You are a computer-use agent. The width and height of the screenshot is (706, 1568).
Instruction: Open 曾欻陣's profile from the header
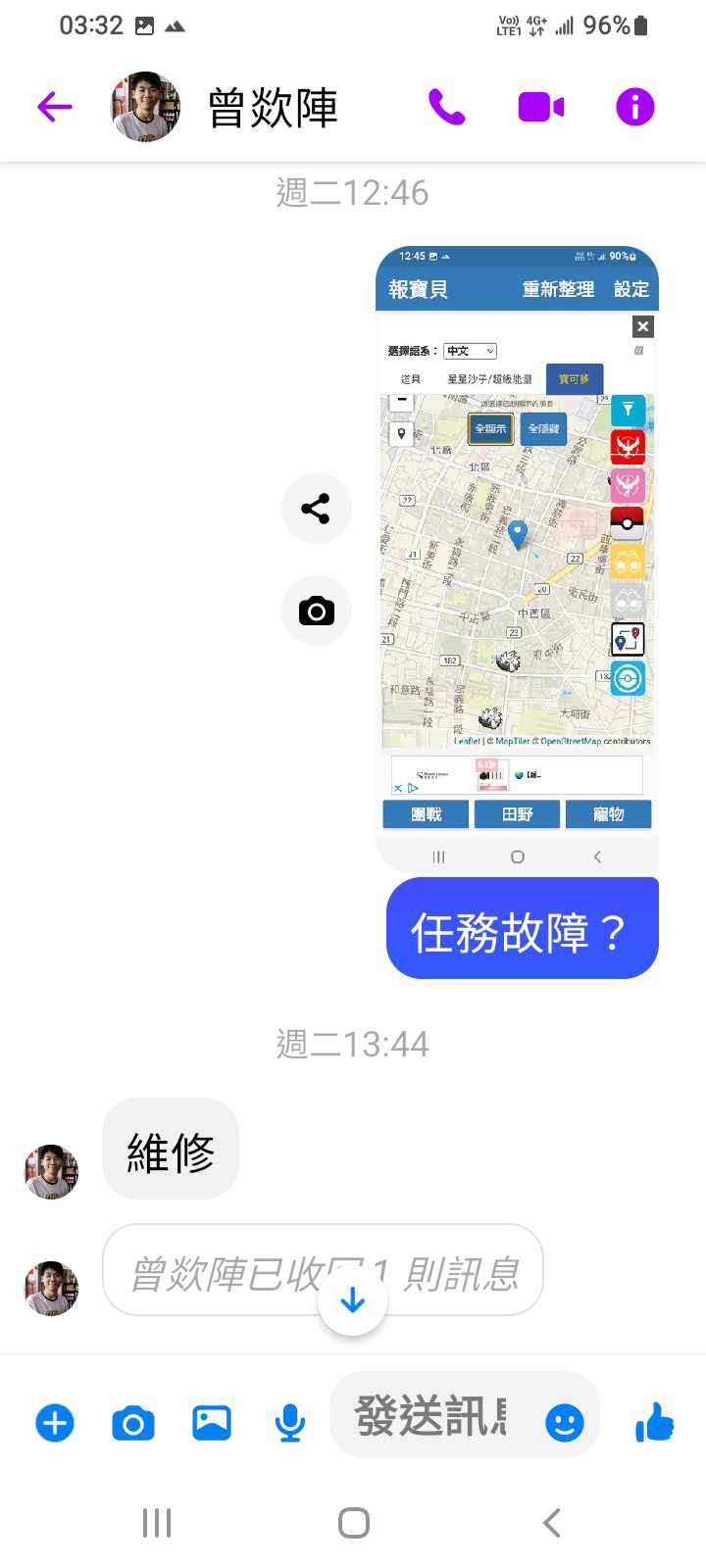(273, 107)
